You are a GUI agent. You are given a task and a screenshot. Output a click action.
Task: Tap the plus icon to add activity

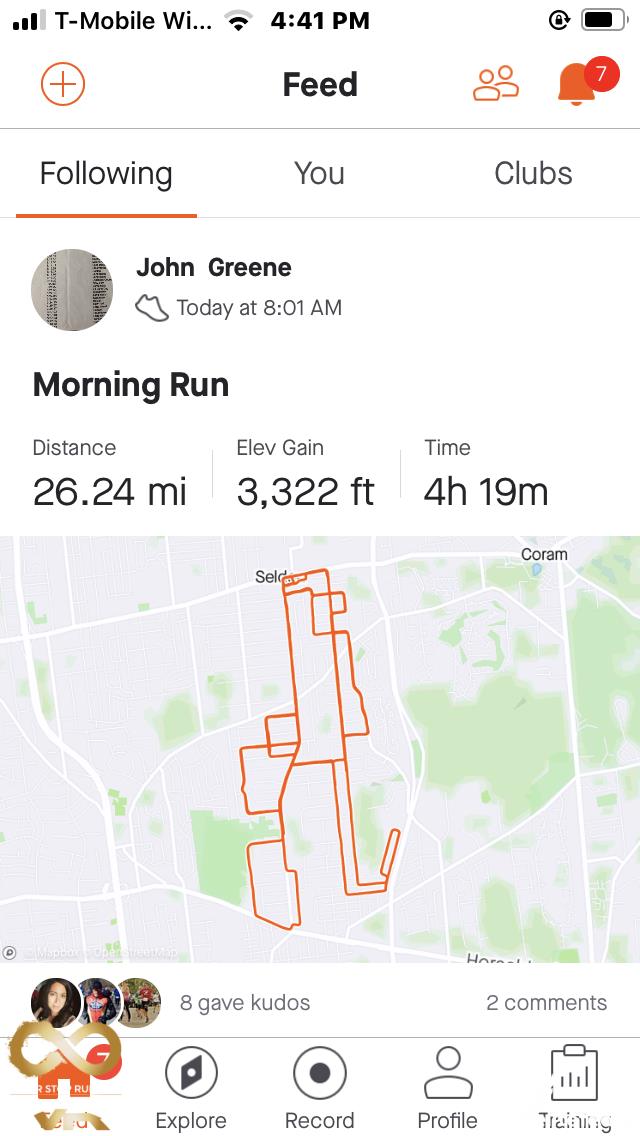(x=62, y=84)
